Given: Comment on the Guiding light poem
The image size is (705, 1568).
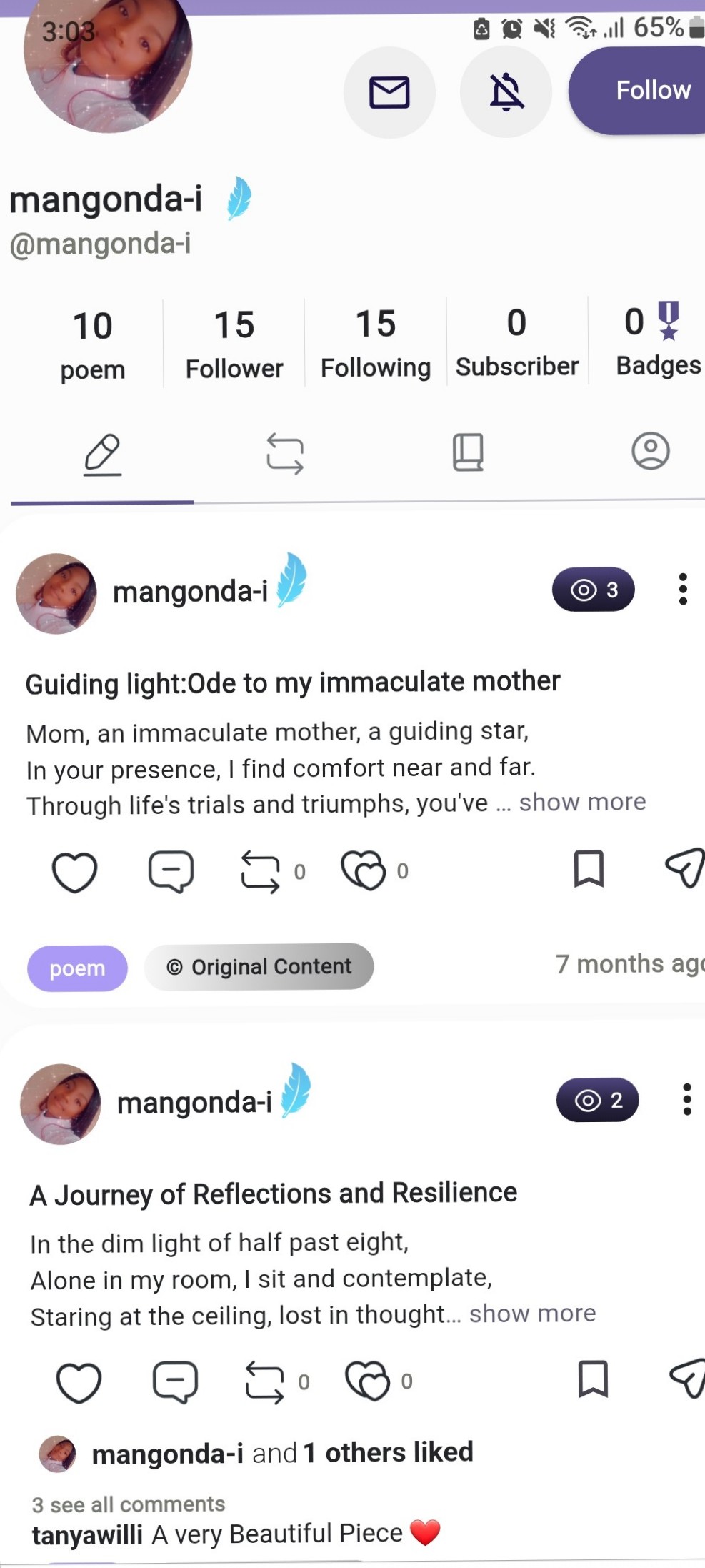Looking at the screenshot, I should [171, 872].
